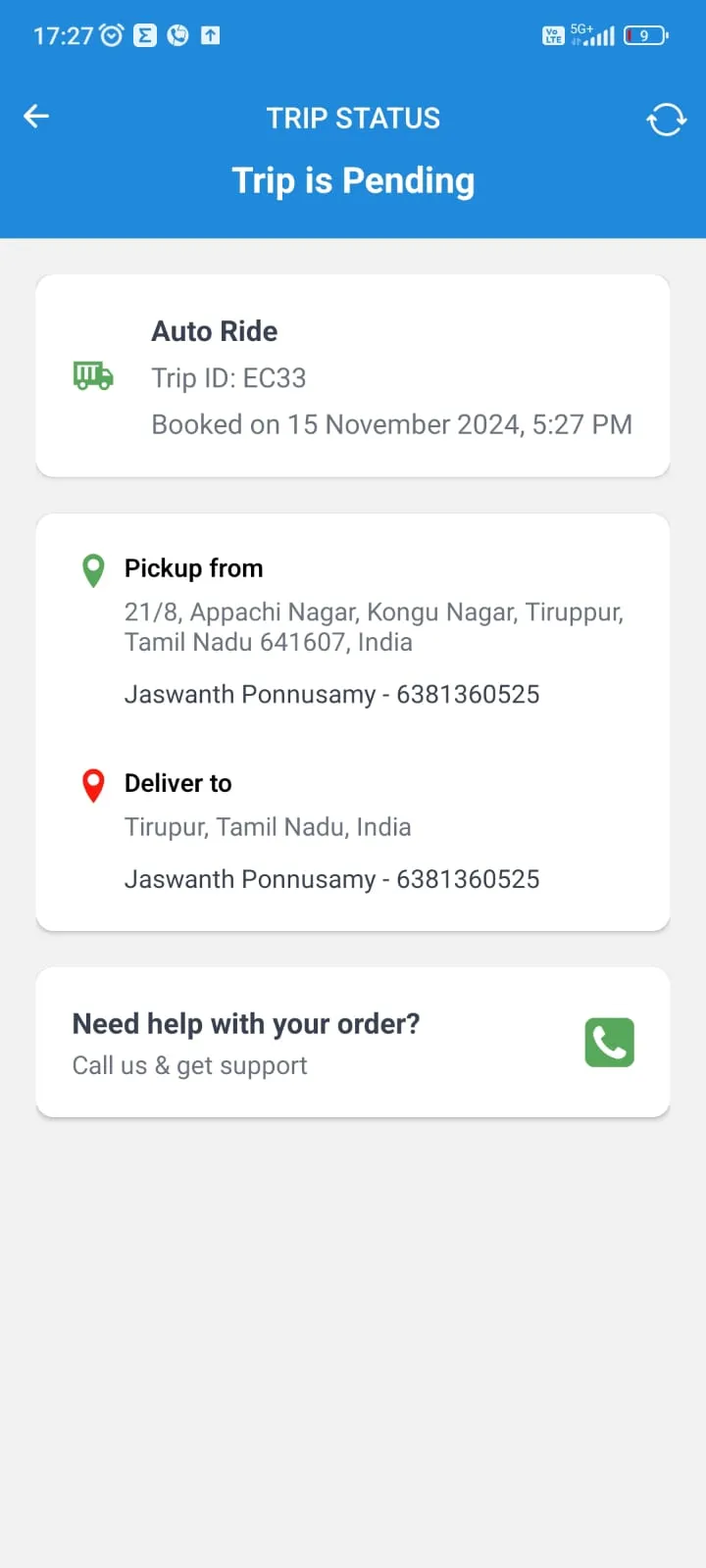Refresh the trip status
The image size is (706, 1568).
(667, 120)
